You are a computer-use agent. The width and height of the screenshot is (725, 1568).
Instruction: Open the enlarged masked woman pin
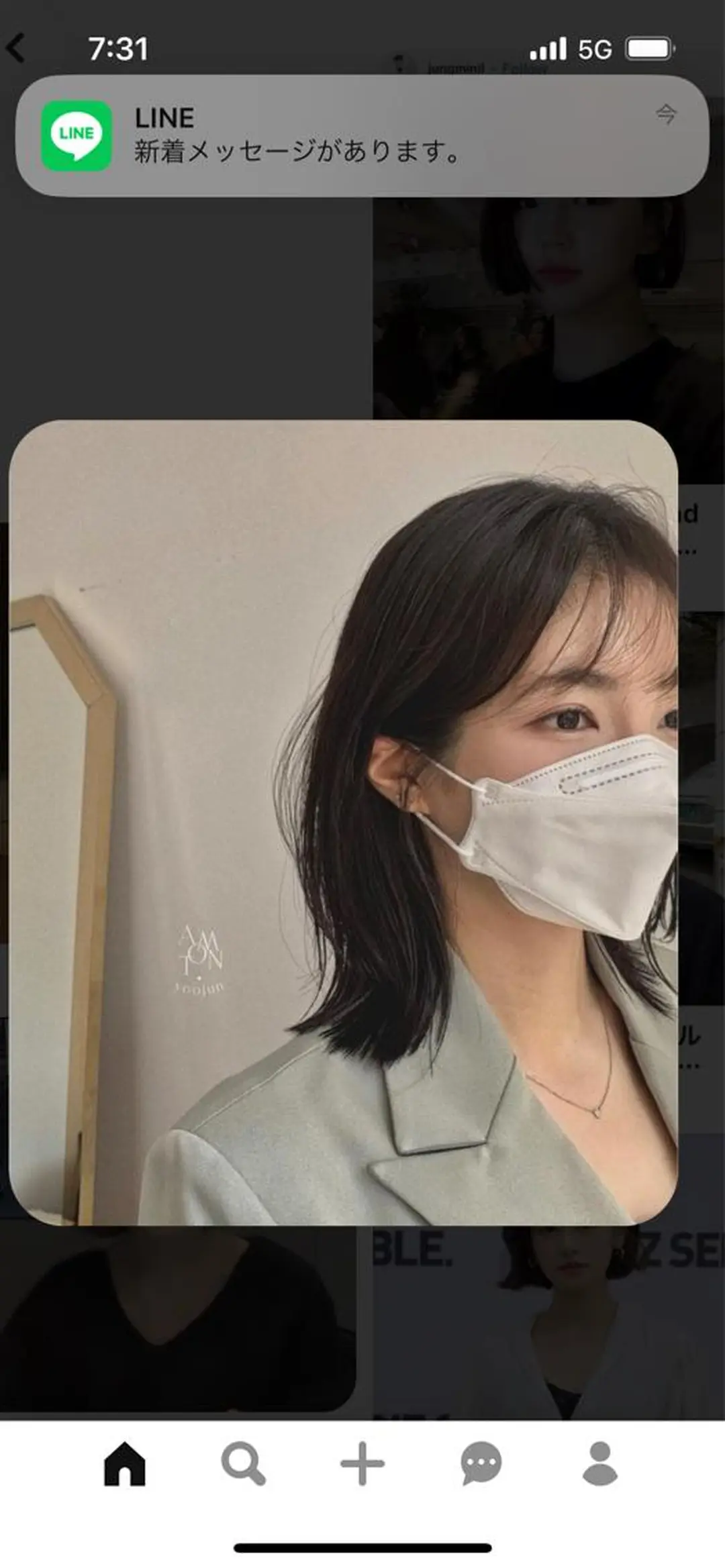pos(342,822)
